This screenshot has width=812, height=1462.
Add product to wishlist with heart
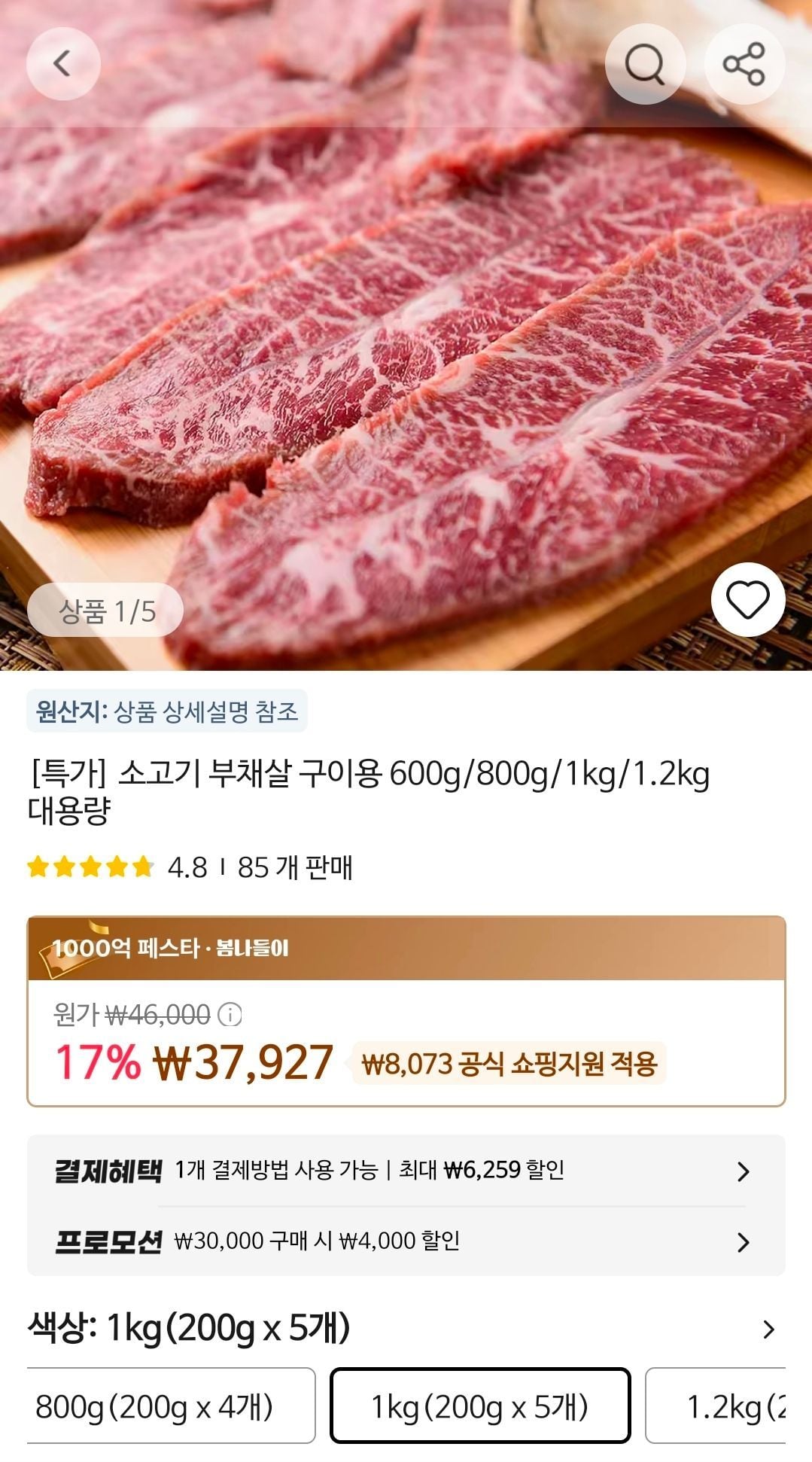click(x=748, y=599)
